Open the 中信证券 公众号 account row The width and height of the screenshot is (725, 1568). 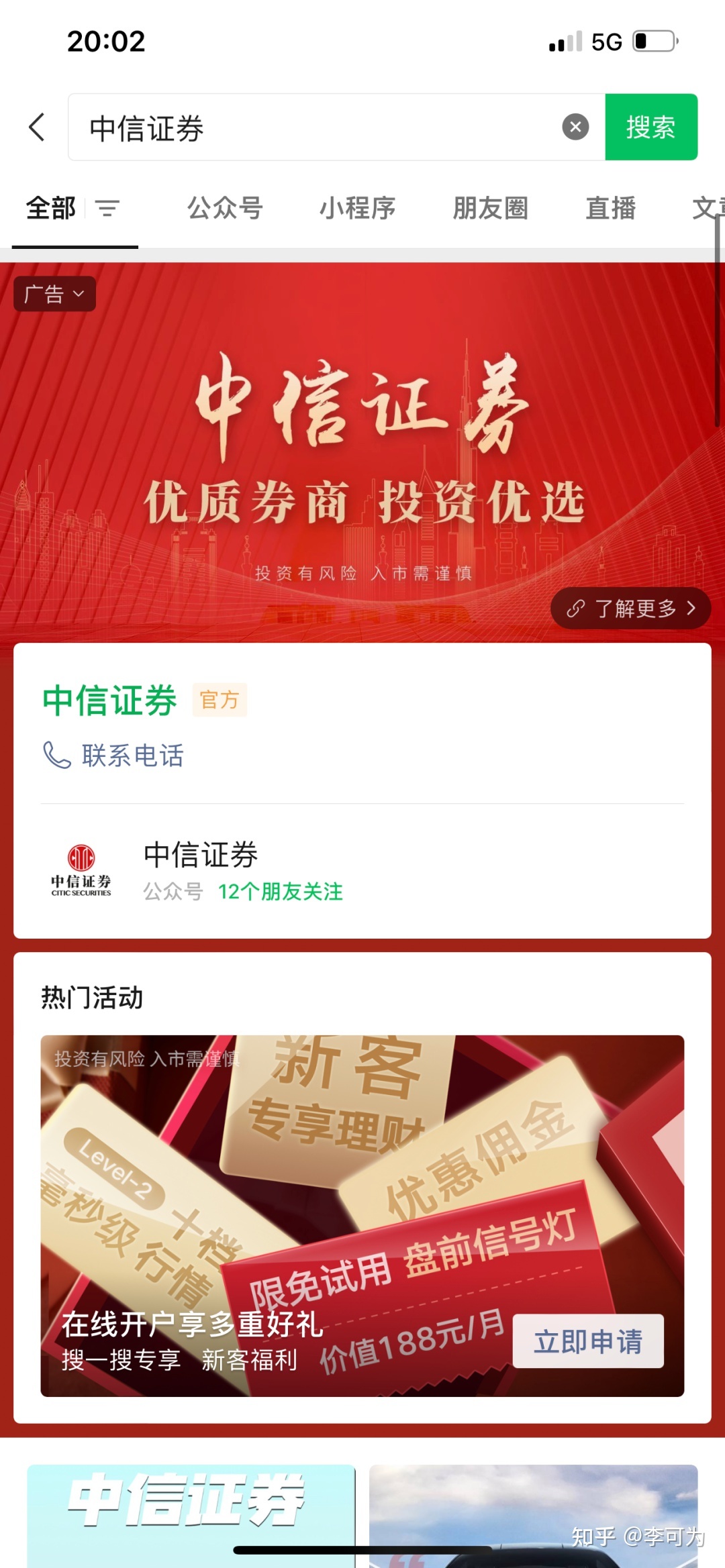pos(362,870)
